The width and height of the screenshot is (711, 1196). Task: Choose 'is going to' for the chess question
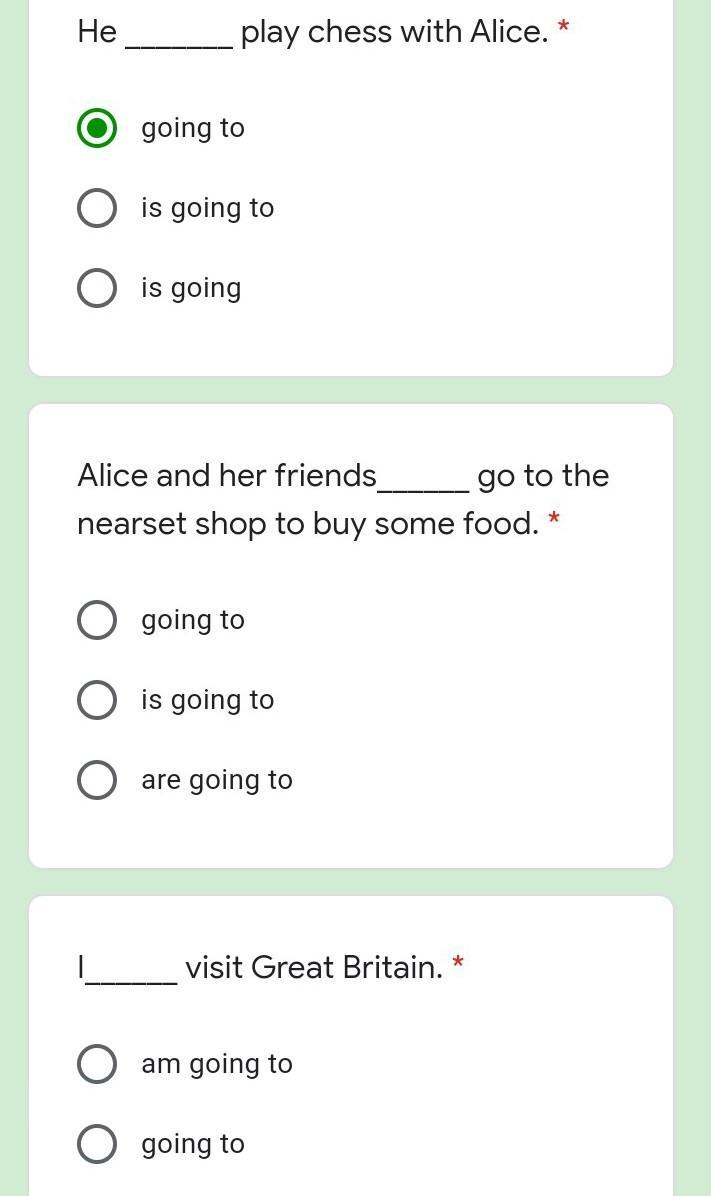click(x=97, y=208)
